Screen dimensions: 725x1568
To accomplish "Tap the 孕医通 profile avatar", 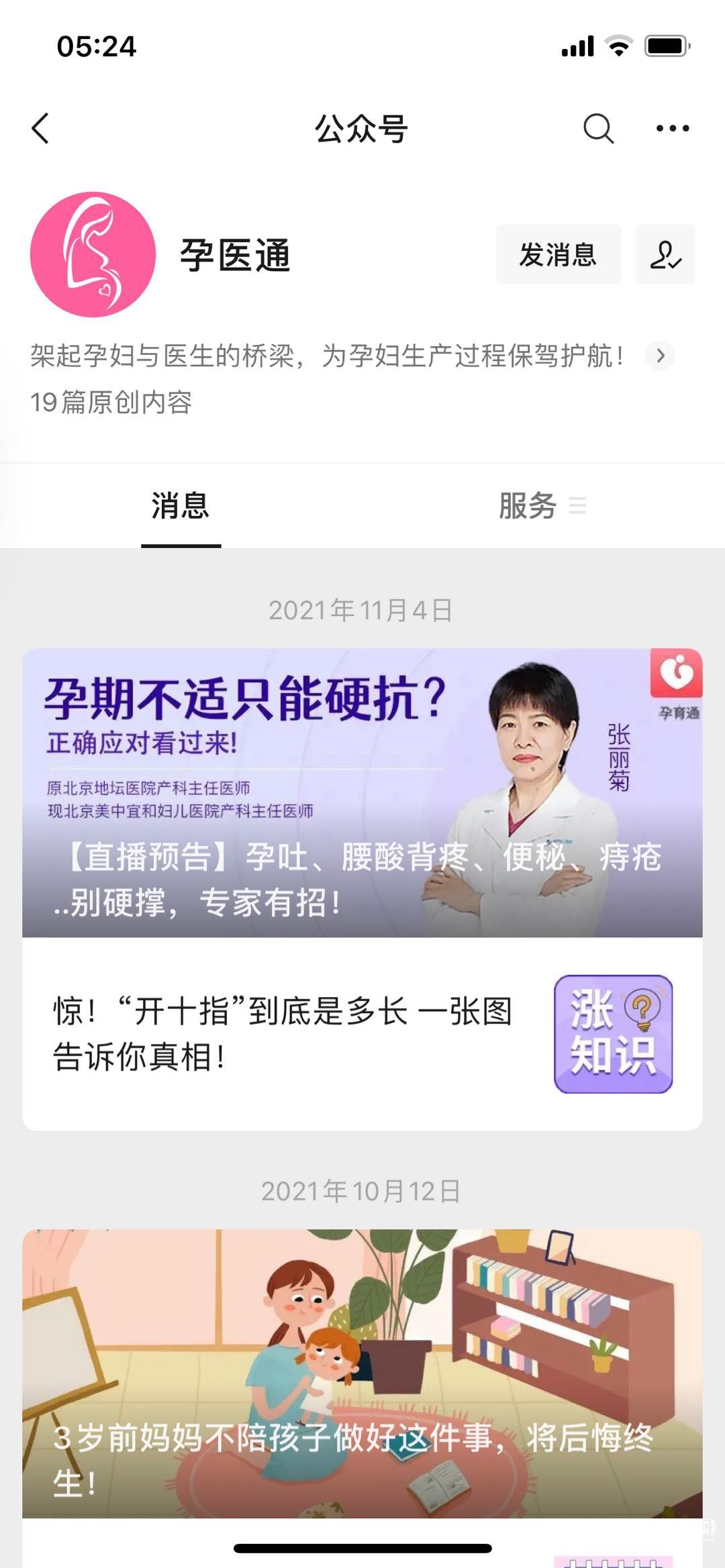I will coord(93,255).
